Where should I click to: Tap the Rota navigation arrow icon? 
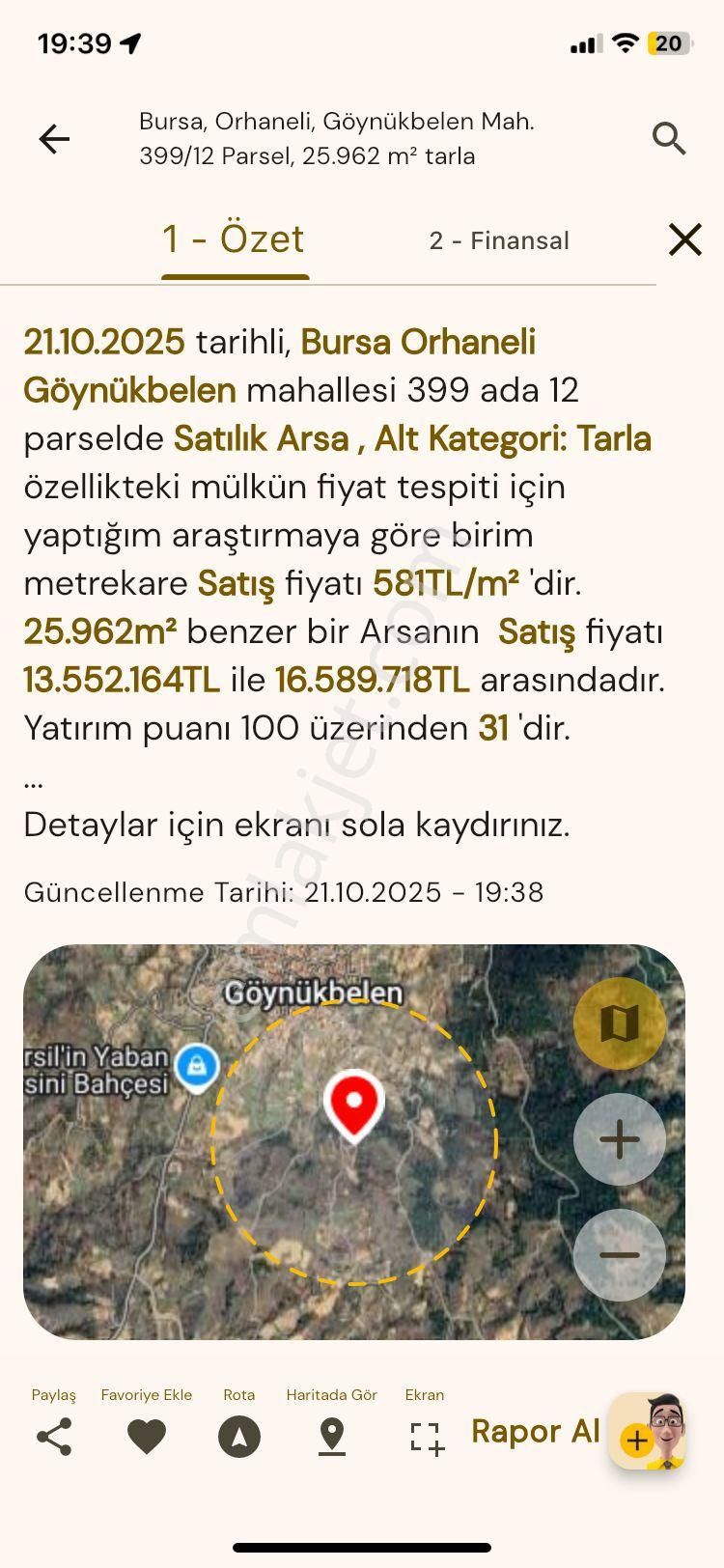point(238,1436)
